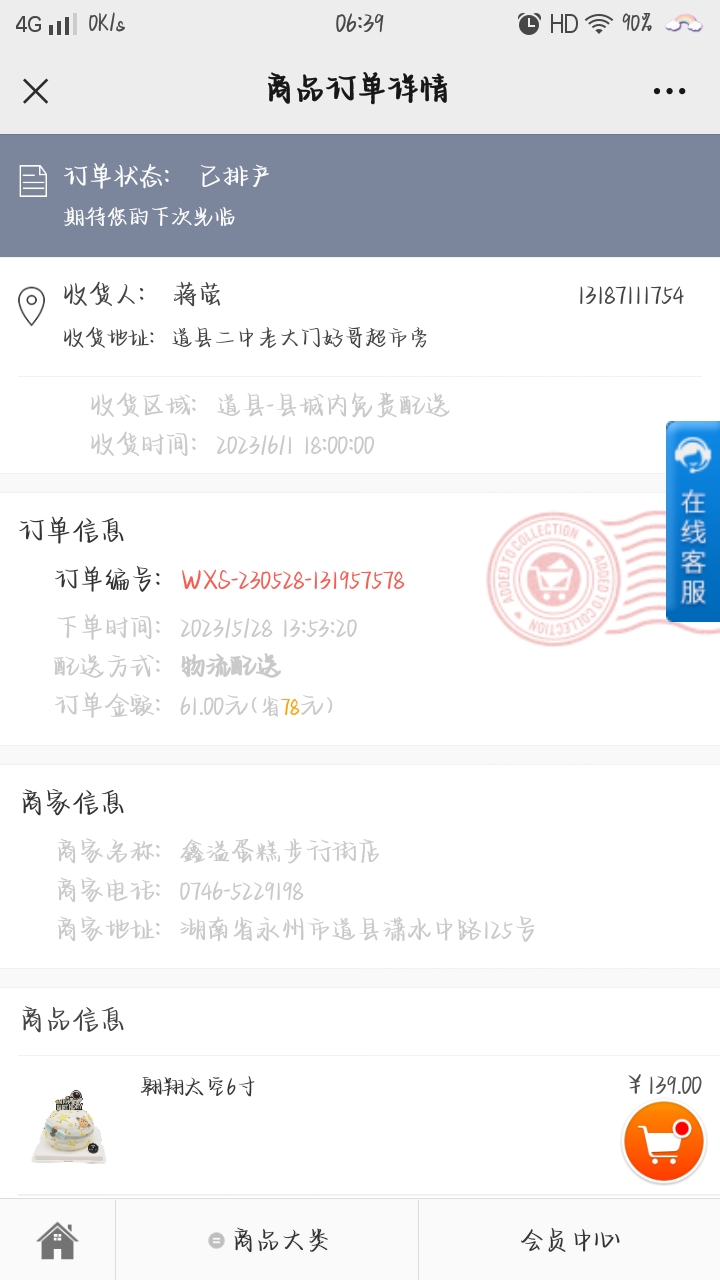Open the orange shopping cart button

pyautogui.click(x=663, y=1141)
